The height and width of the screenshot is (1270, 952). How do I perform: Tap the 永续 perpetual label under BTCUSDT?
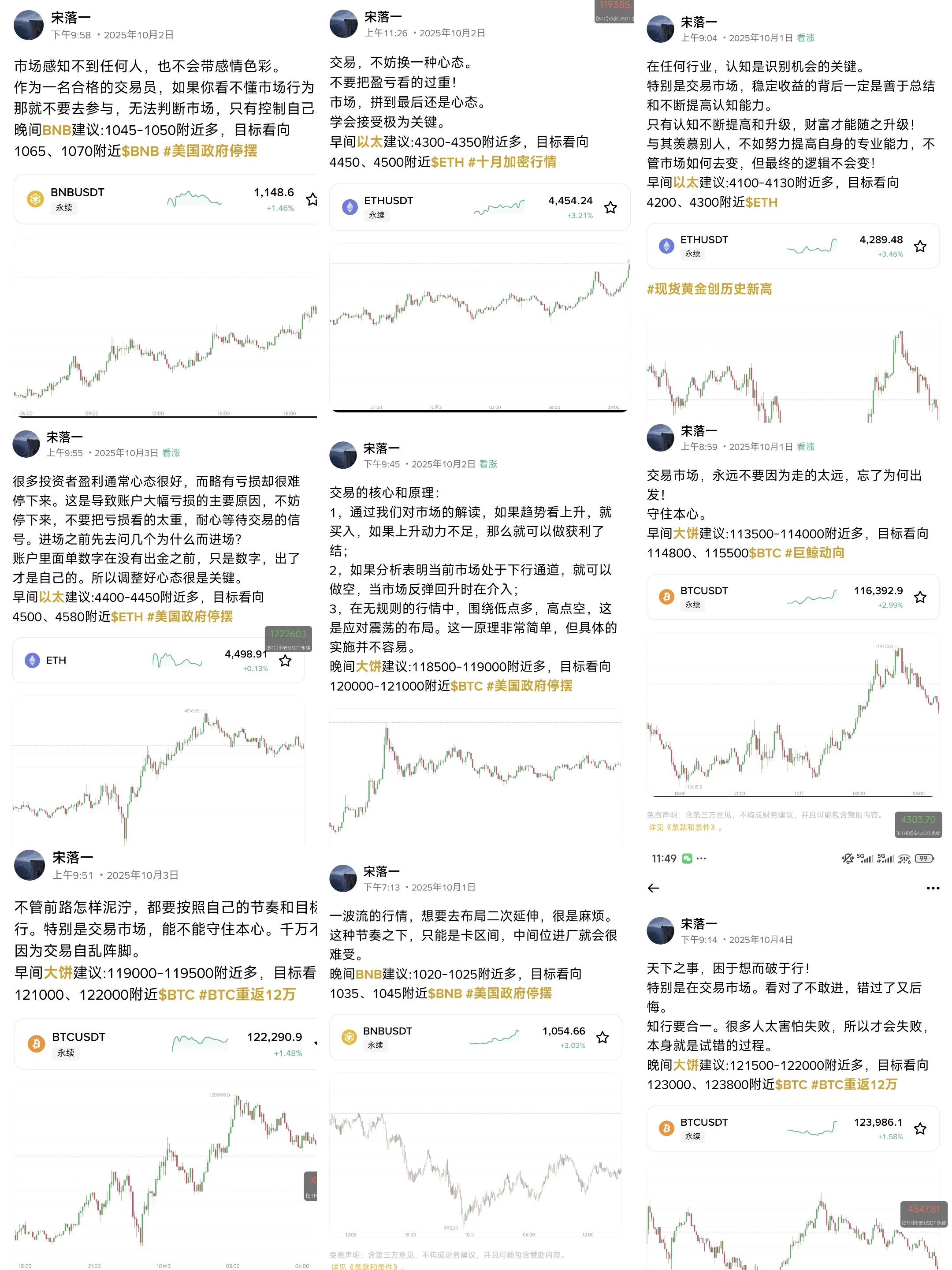(693, 605)
